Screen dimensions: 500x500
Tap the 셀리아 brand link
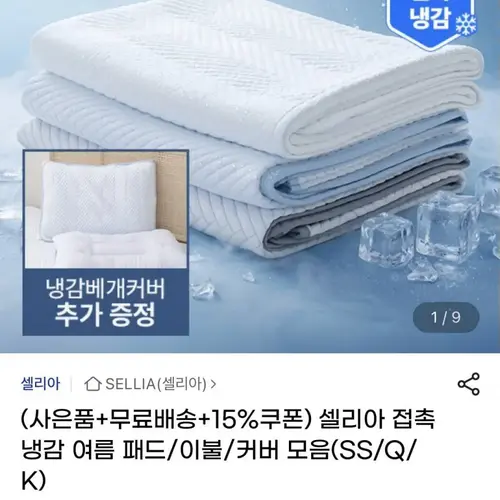pyautogui.click(x=40, y=384)
